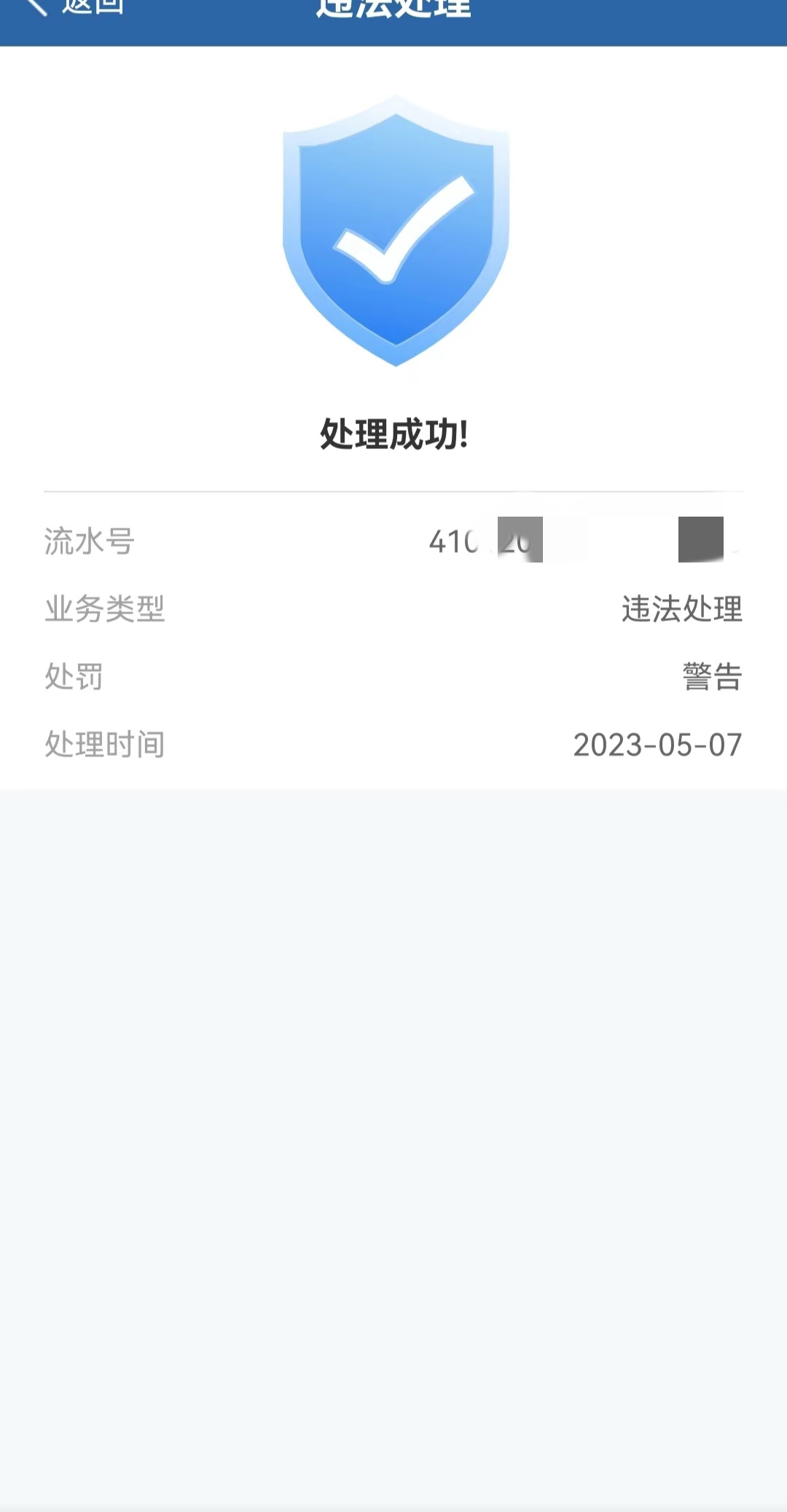Tap the 返回 back button
The height and width of the screenshot is (1512, 787).
73,7
